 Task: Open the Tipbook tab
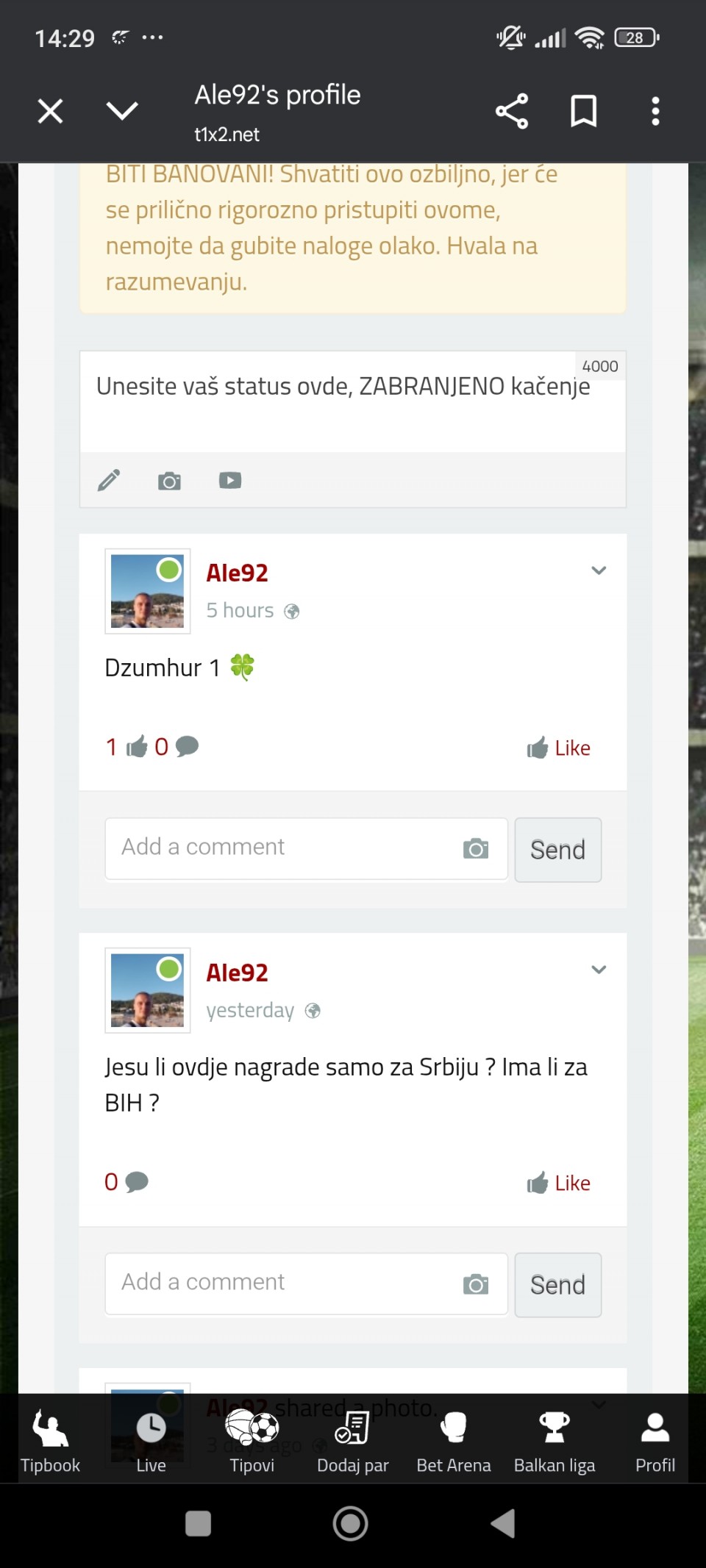pyautogui.click(x=50, y=1441)
